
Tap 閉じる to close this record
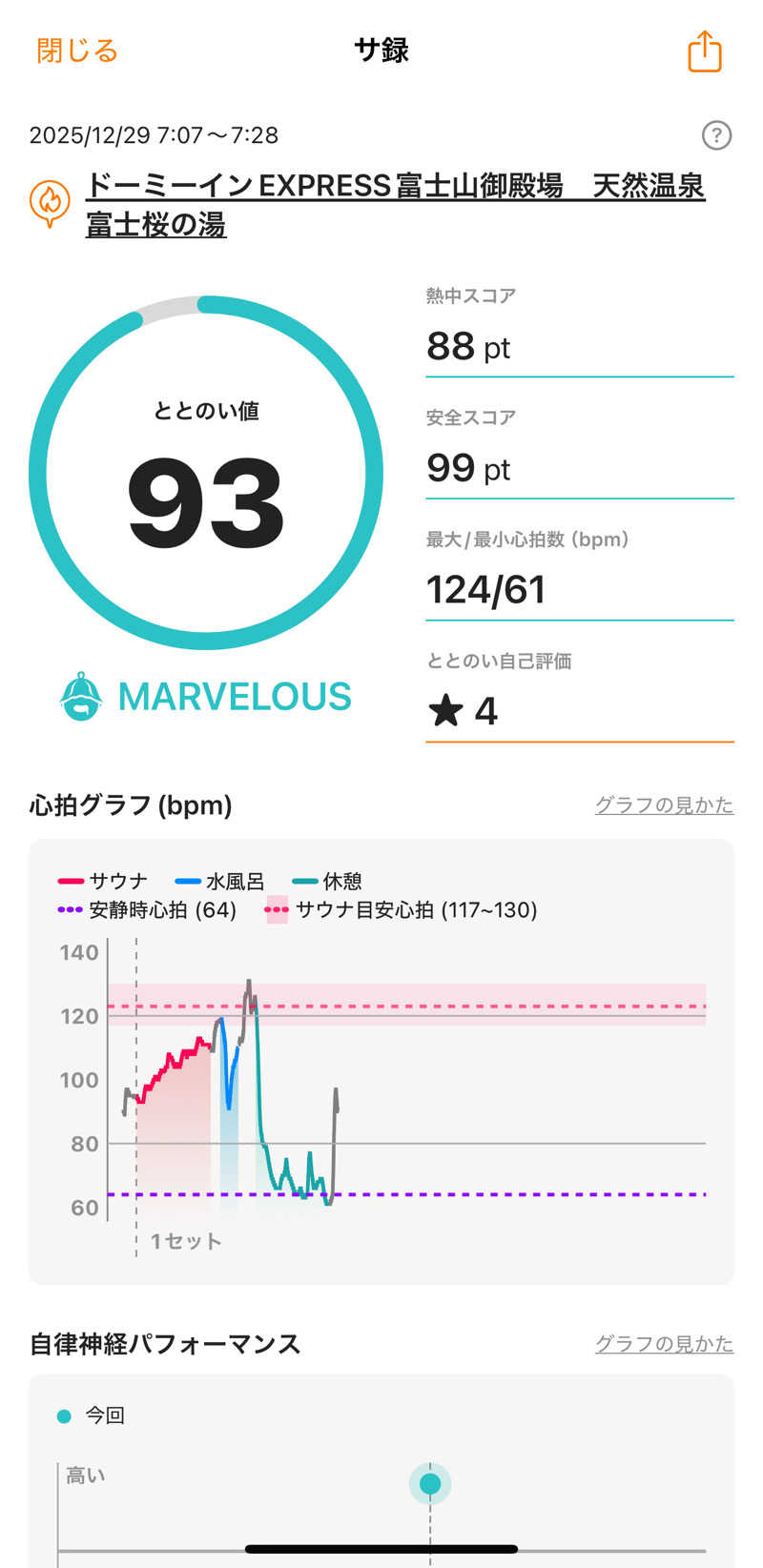(x=77, y=51)
